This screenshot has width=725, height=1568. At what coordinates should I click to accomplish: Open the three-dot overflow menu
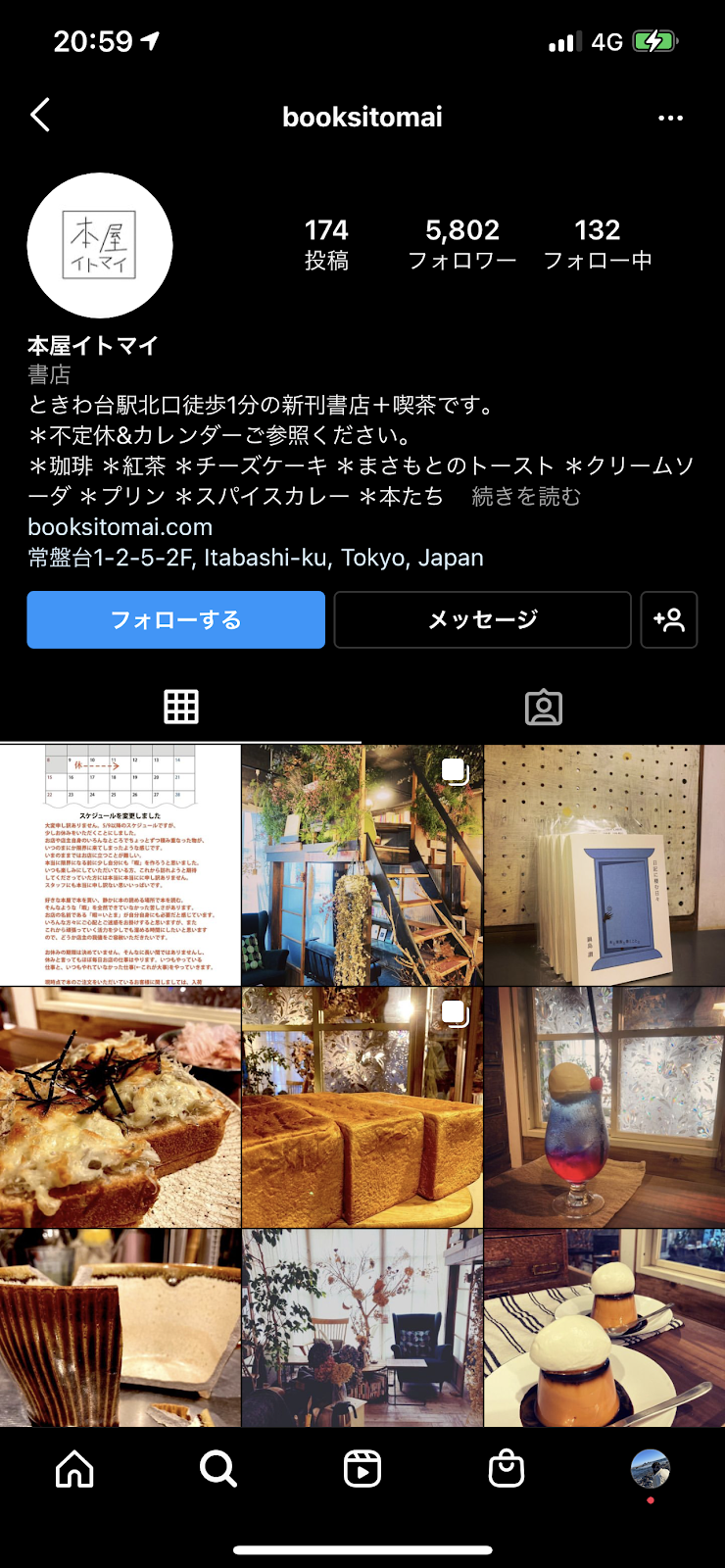point(670,118)
